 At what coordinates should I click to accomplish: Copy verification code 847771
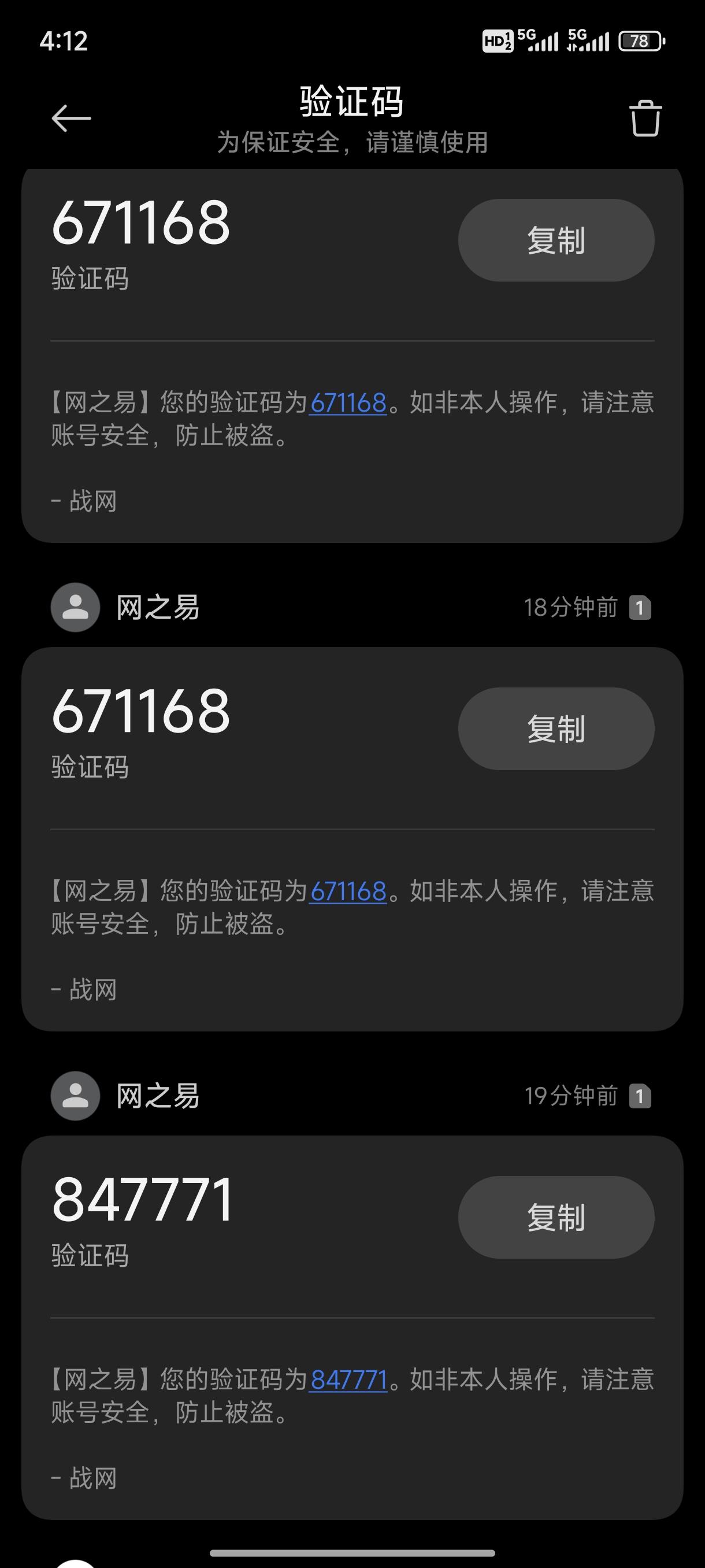coord(556,1218)
